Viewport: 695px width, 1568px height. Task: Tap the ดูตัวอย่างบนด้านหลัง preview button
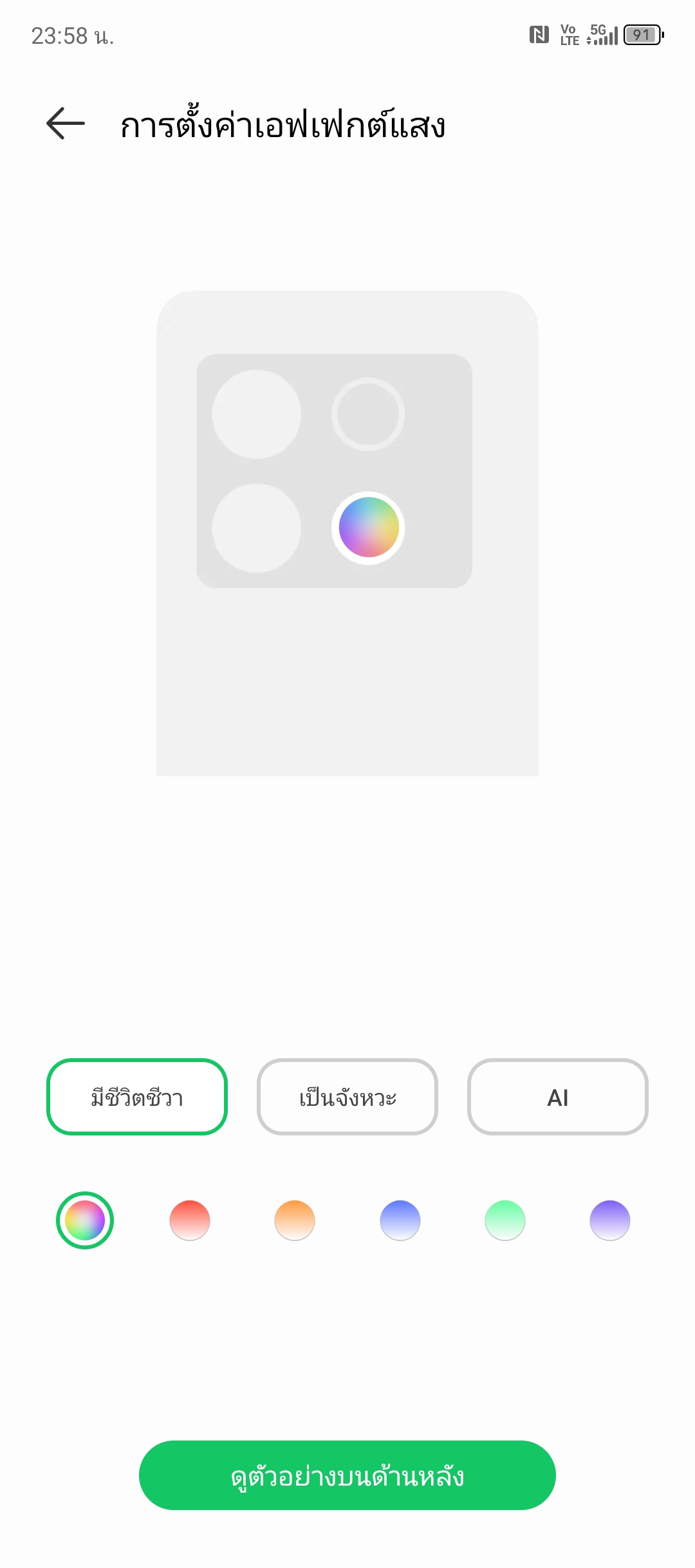point(347,1475)
